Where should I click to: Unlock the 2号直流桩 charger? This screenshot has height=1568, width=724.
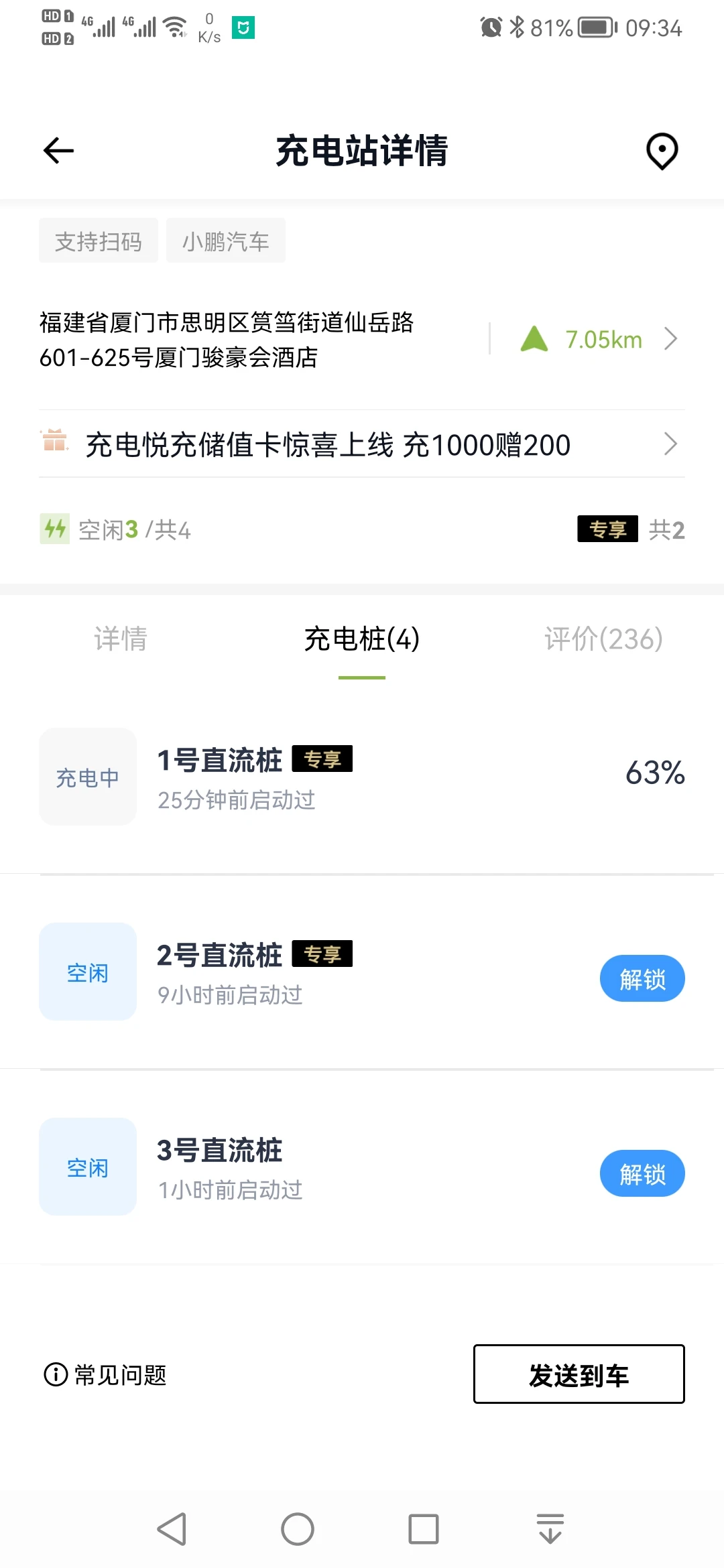(x=642, y=979)
